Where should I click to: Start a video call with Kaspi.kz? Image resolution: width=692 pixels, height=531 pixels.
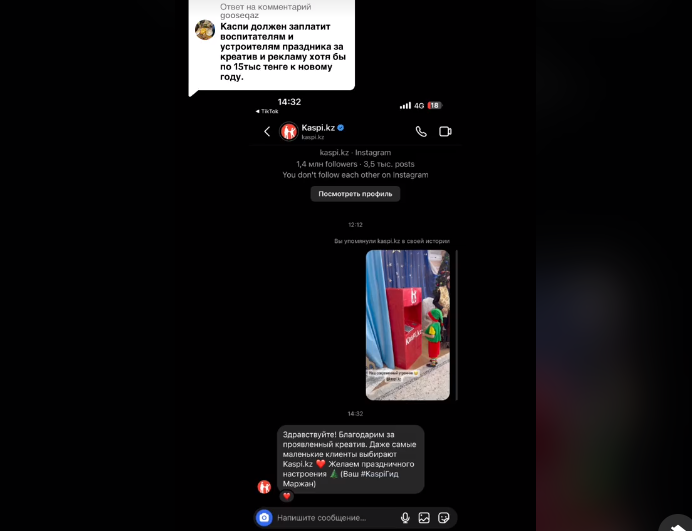point(445,131)
